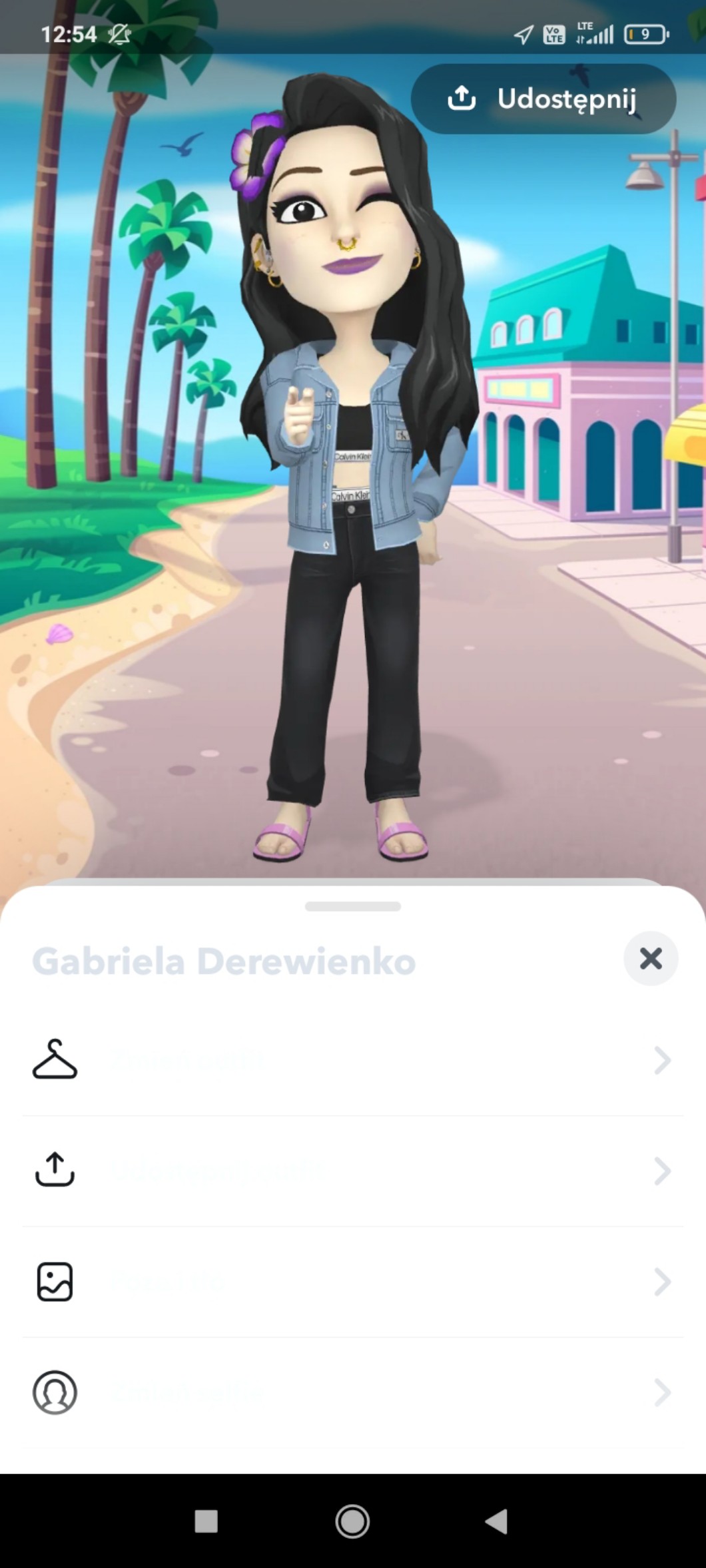
Task: Select the pose and background picture row
Action: point(353,1281)
